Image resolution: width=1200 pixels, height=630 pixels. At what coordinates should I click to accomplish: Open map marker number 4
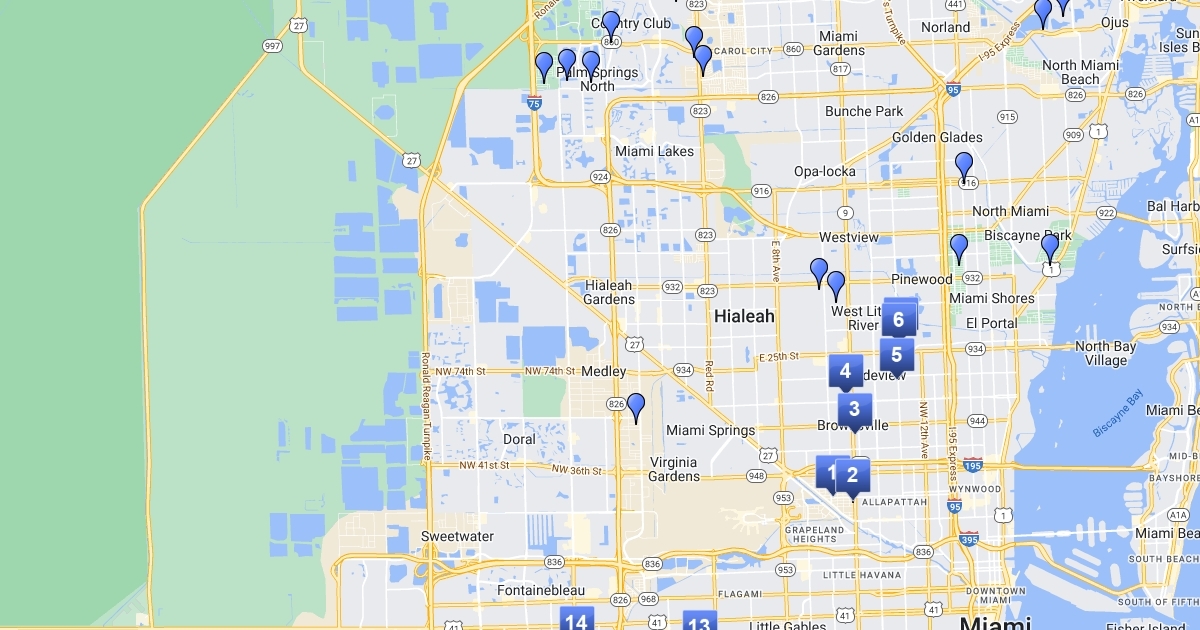846,371
